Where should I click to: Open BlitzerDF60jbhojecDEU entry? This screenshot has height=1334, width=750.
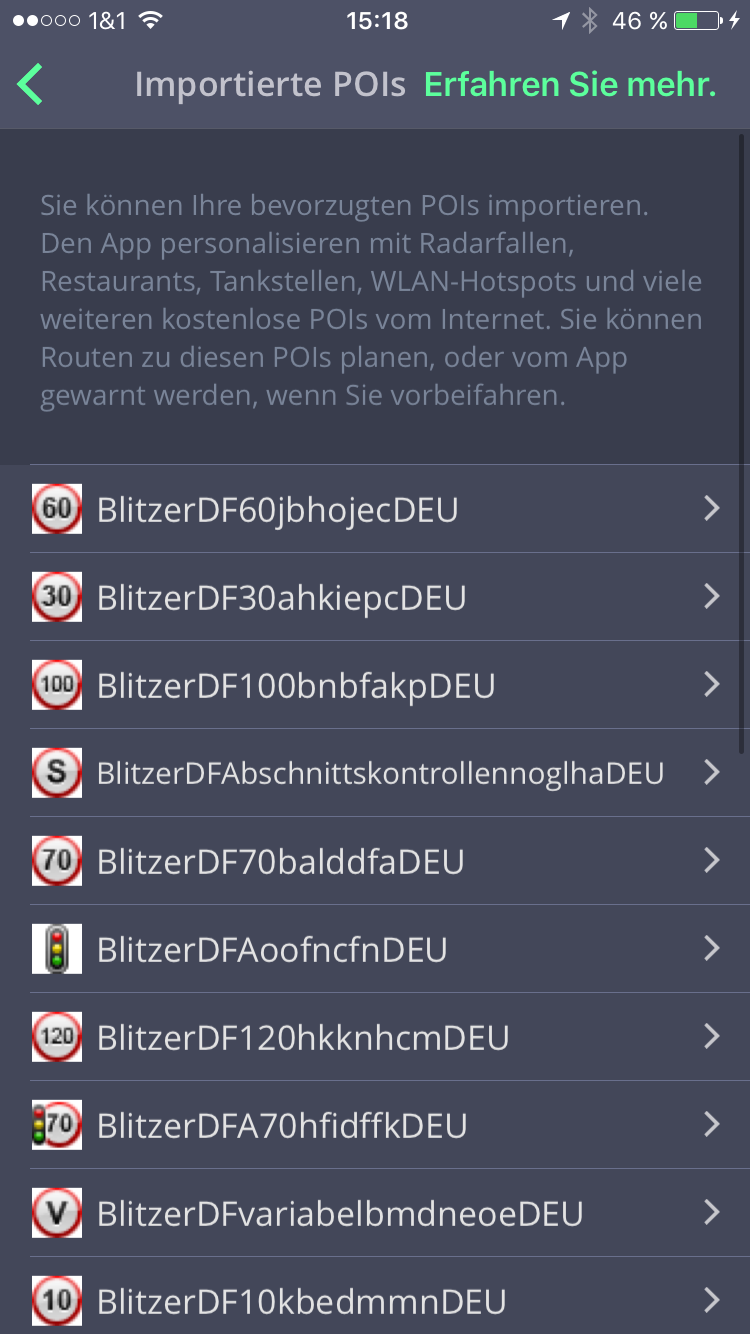375,509
